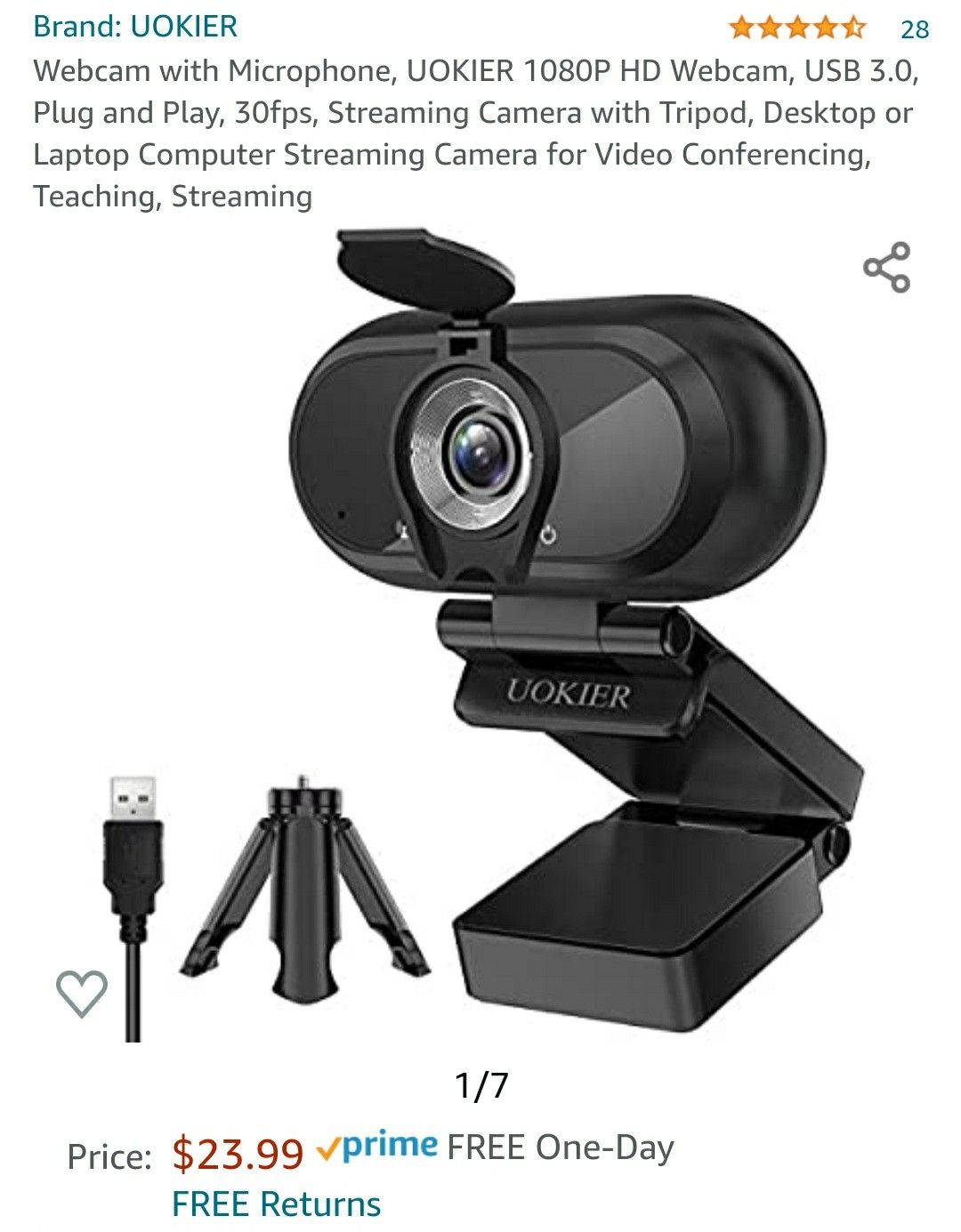View the webcam product image fullscreen
Viewport: 961px width, 1232px height.
(x=534, y=623)
